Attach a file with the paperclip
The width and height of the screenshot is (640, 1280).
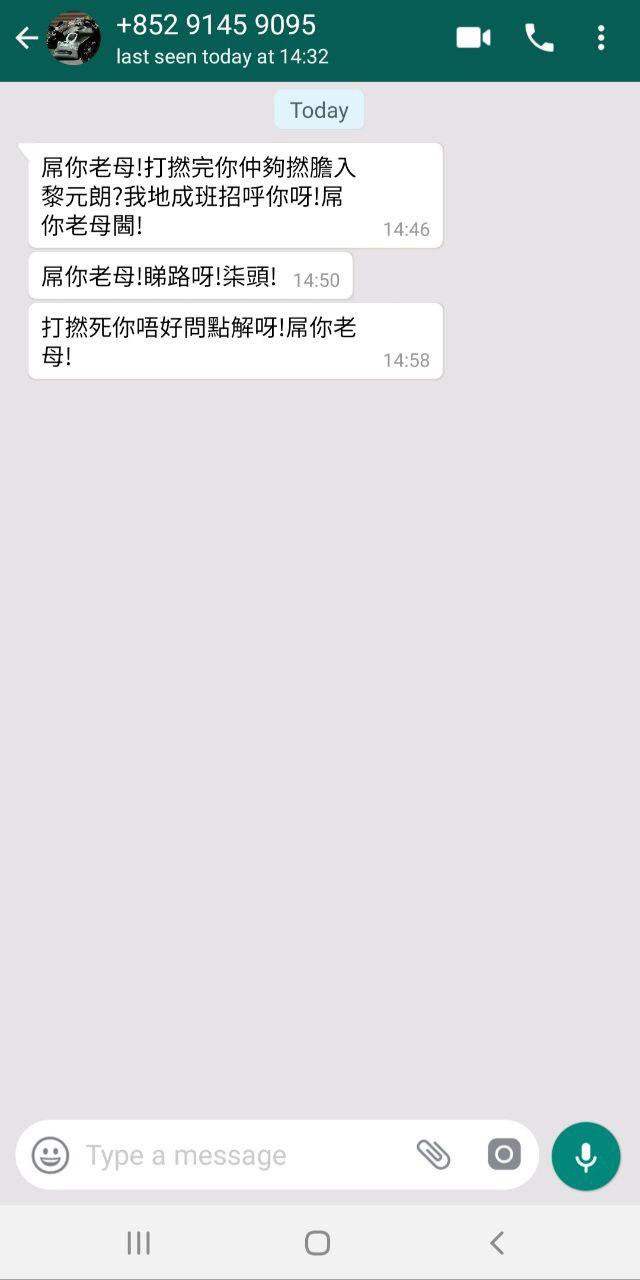click(433, 1155)
